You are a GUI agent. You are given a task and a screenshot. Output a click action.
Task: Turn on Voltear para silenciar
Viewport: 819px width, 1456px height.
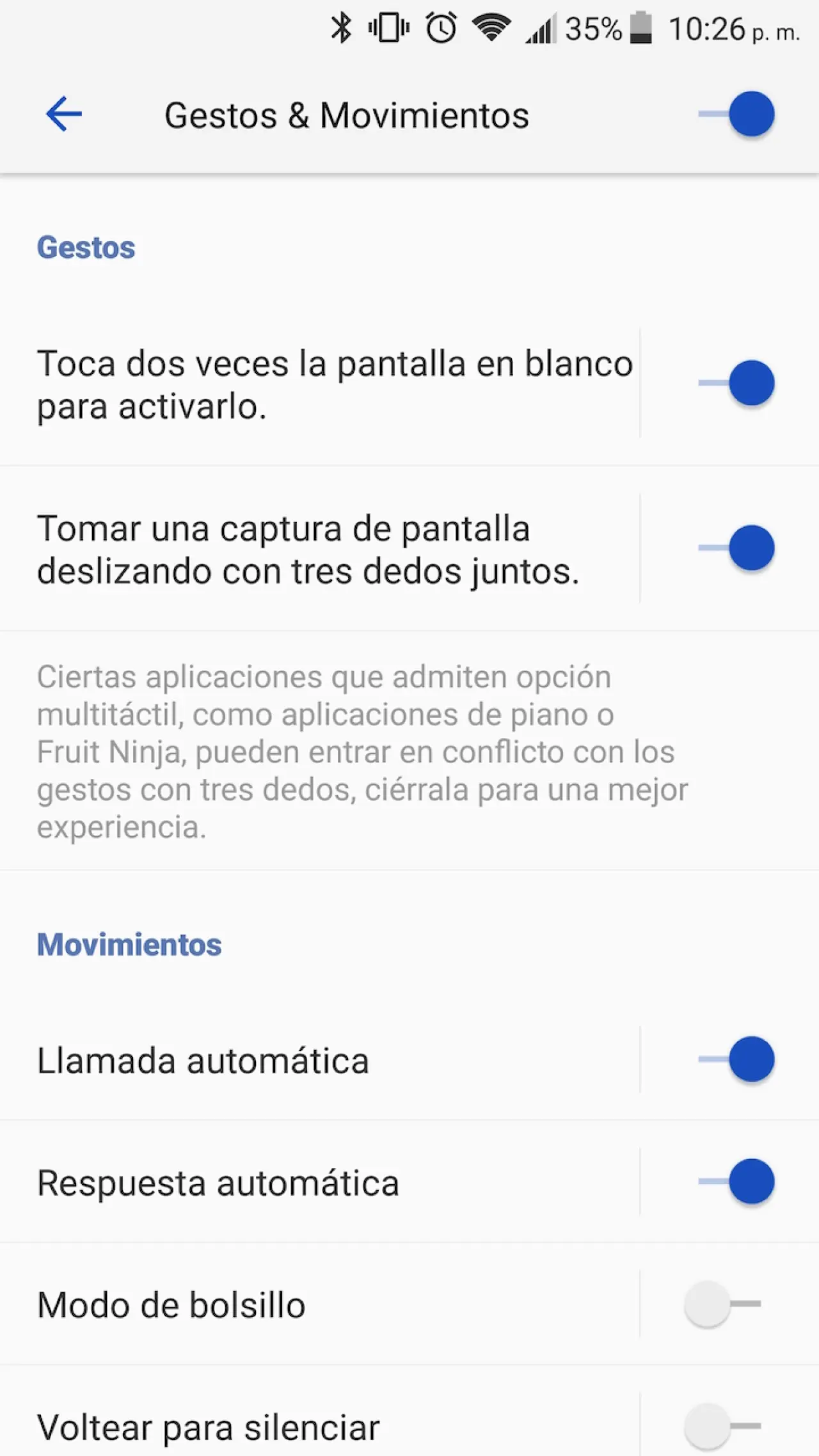pos(722,1426)
